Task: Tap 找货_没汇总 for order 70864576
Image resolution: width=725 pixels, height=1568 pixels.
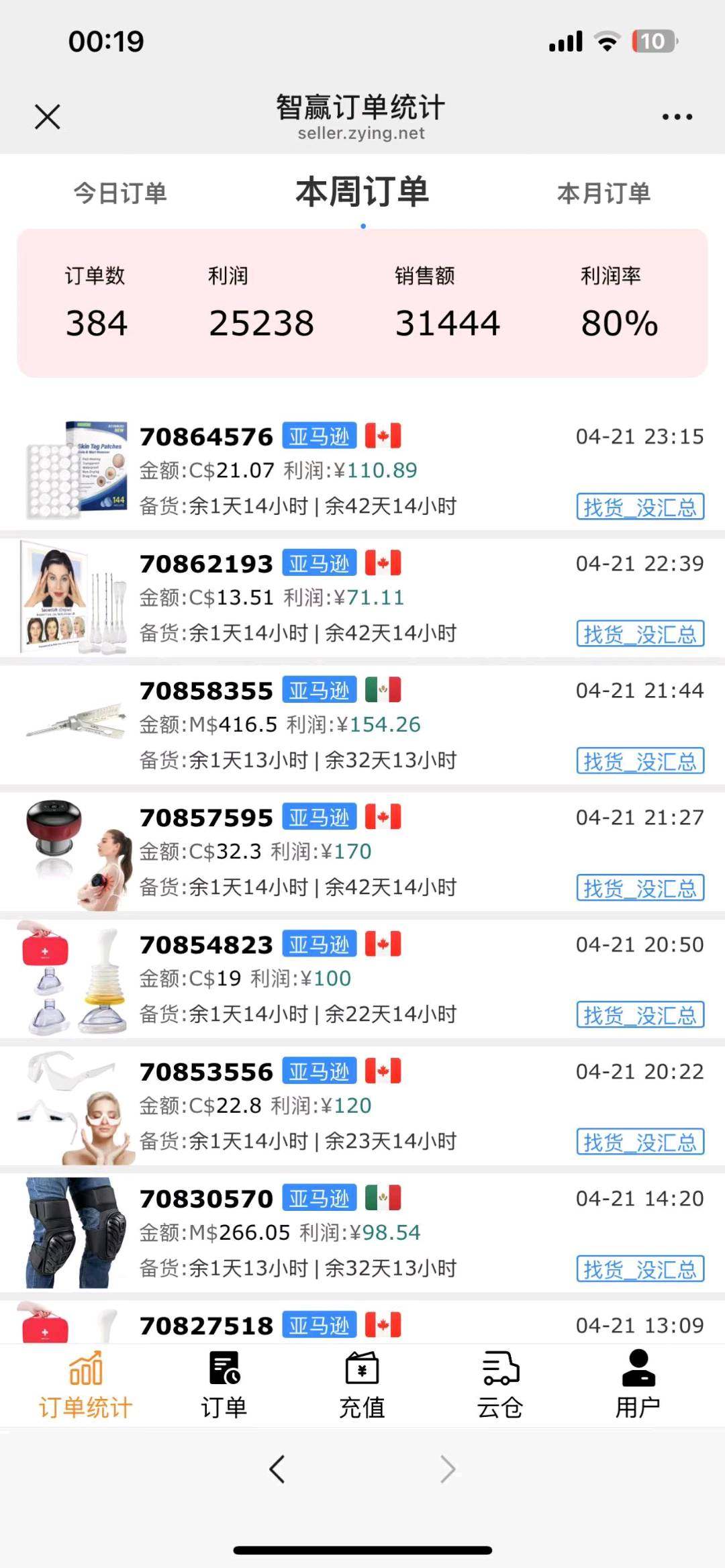Action: point(640,507)
